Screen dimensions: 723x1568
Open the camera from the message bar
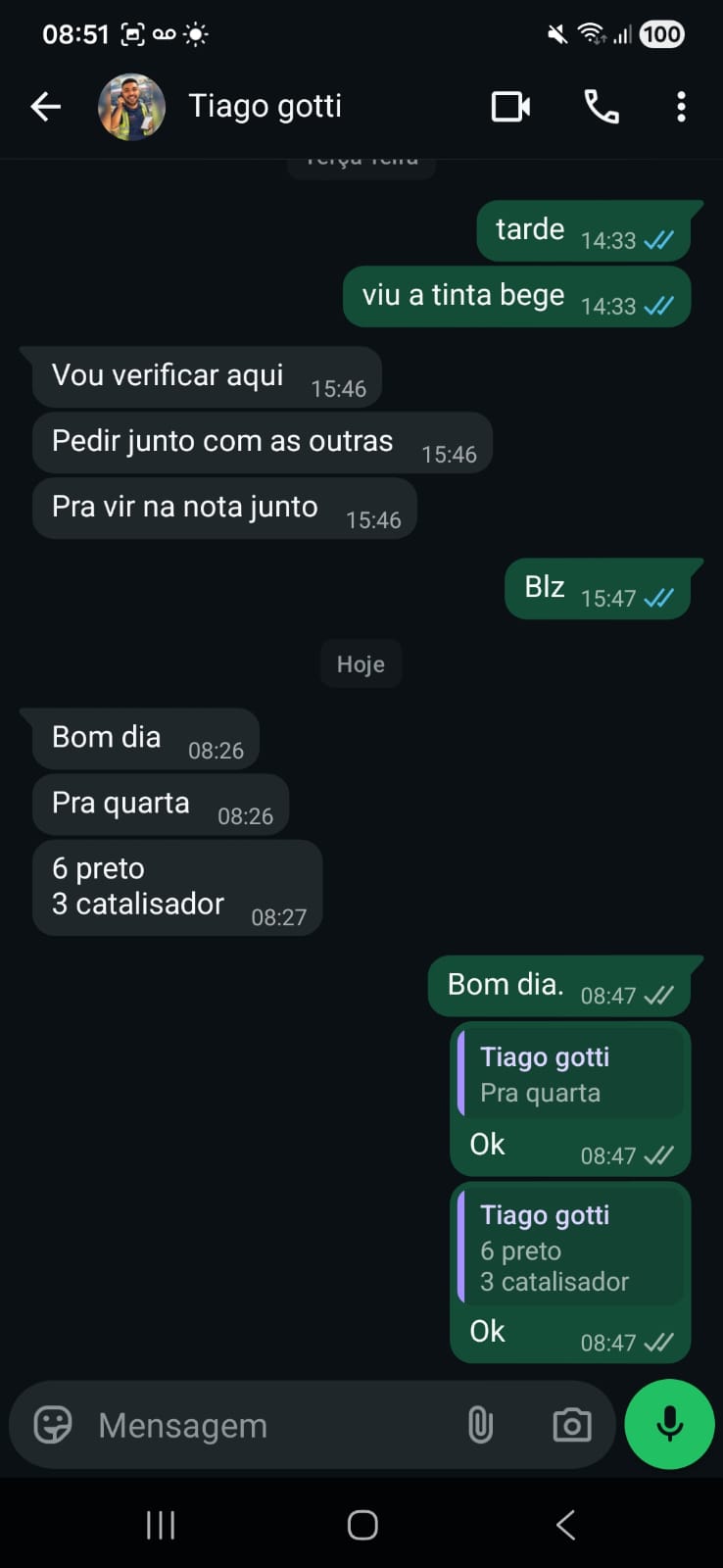click(572, 1425)
